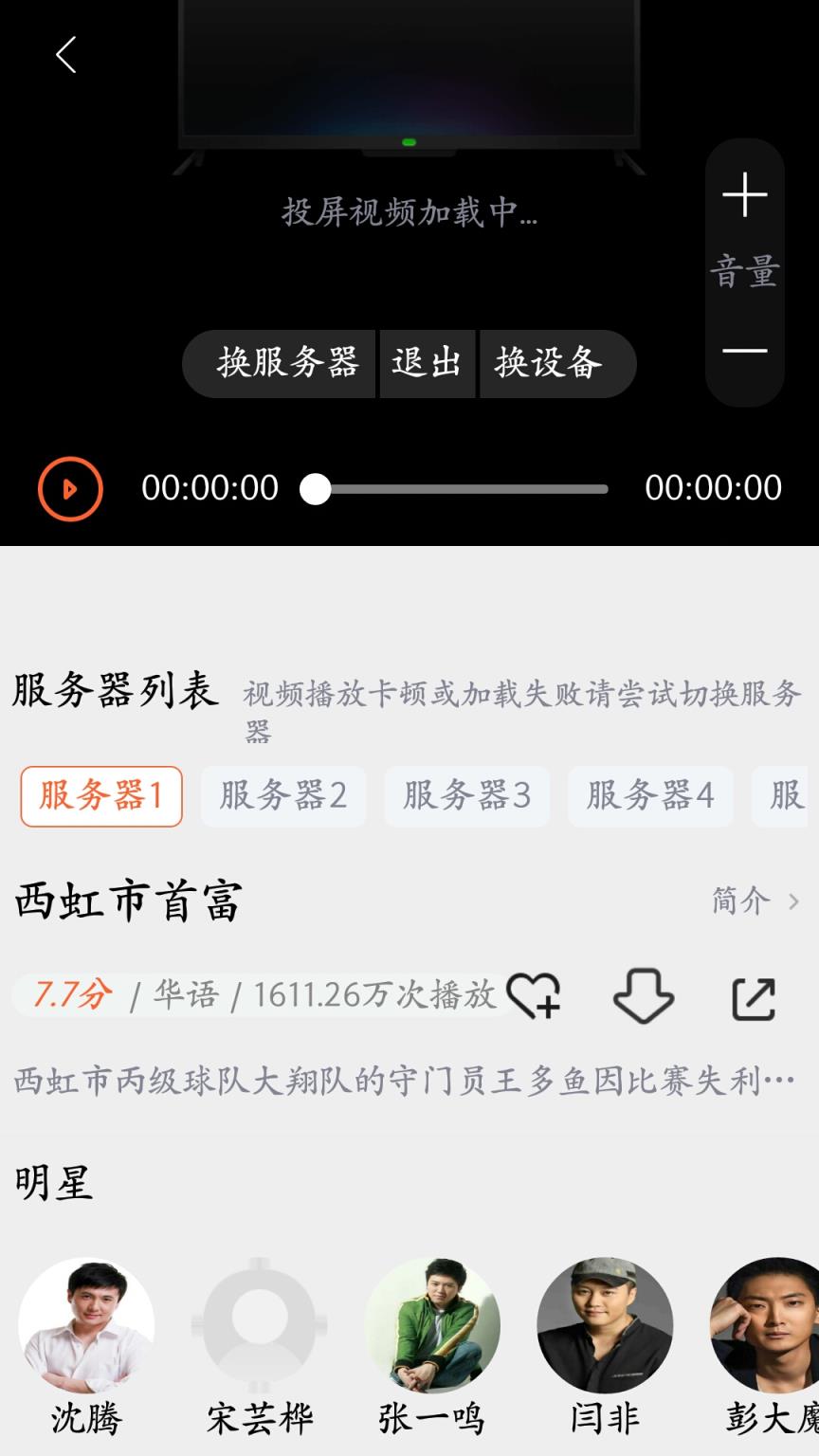
Task: Open actor 沈腾's profile
Action: click(86, 1325)
